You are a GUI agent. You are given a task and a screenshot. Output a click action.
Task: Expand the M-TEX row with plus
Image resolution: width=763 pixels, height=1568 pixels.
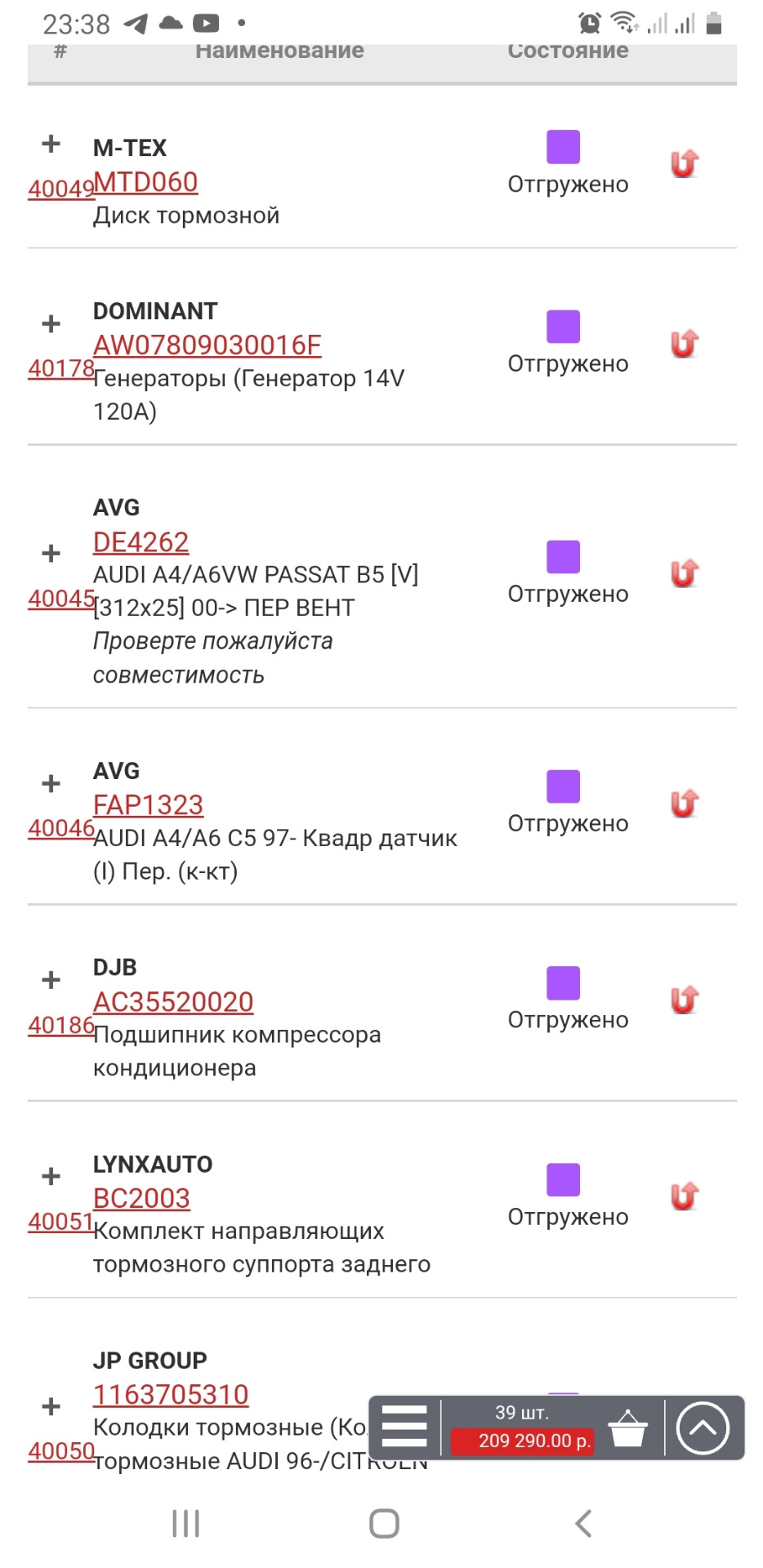coord(51,144)
